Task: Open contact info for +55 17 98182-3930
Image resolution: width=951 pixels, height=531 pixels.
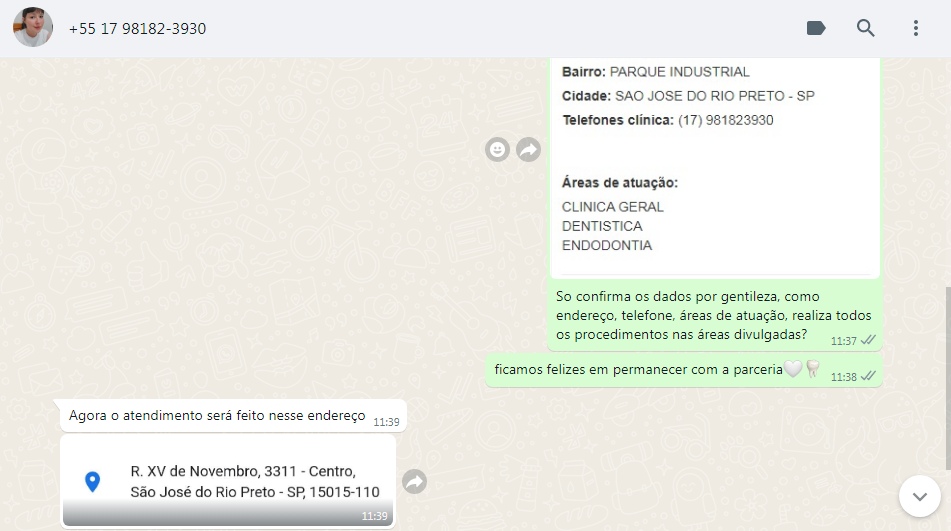Action: [x=138, y=29]
